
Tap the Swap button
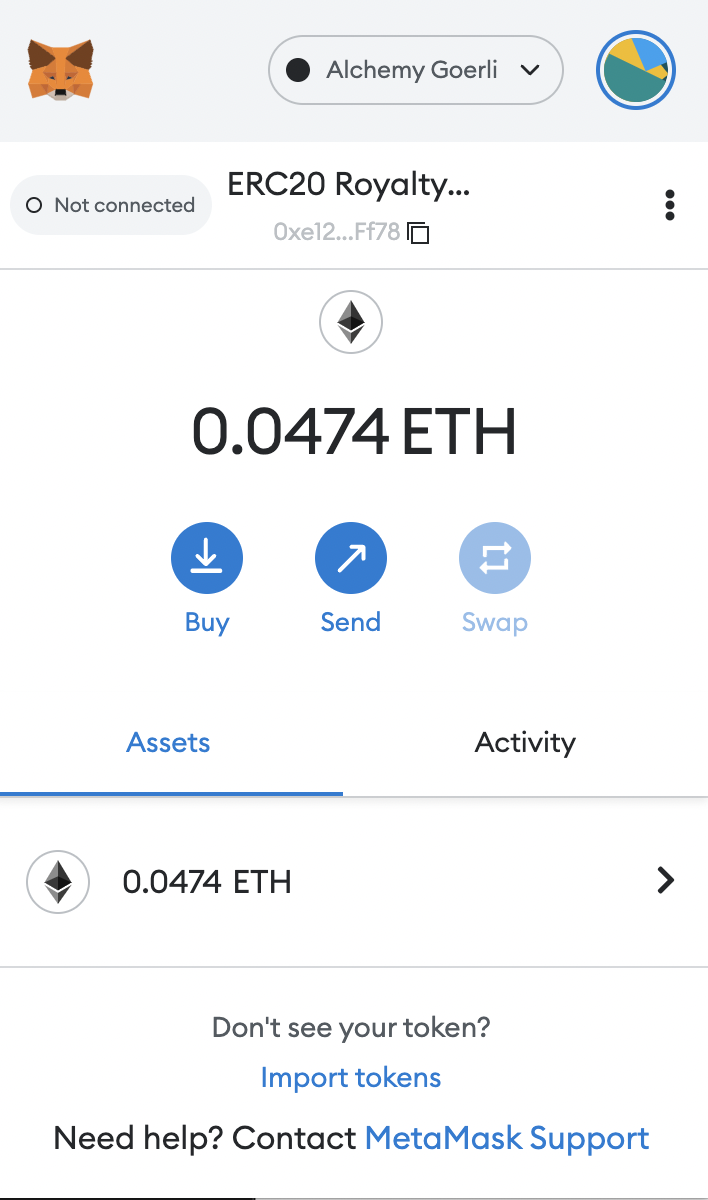(494, 560)
